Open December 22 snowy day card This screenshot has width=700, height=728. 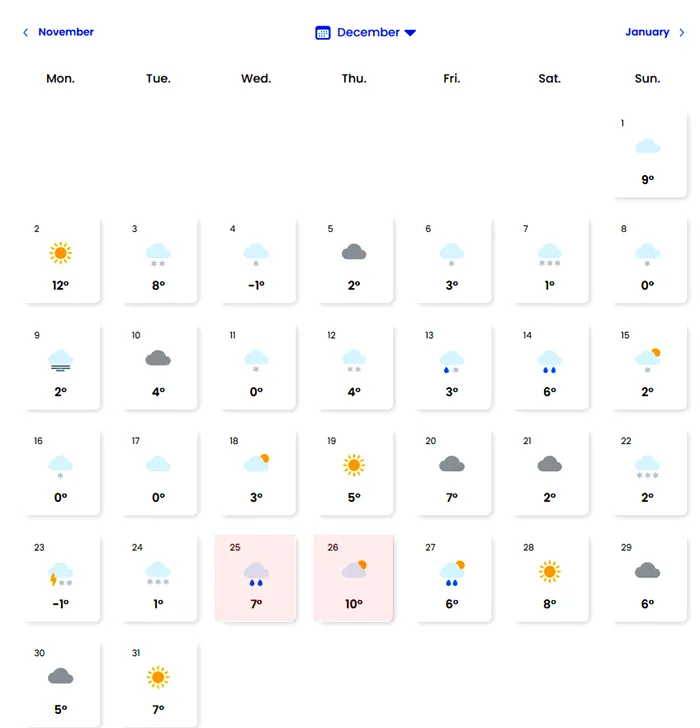pyautogui.click(x=647, y=471)
